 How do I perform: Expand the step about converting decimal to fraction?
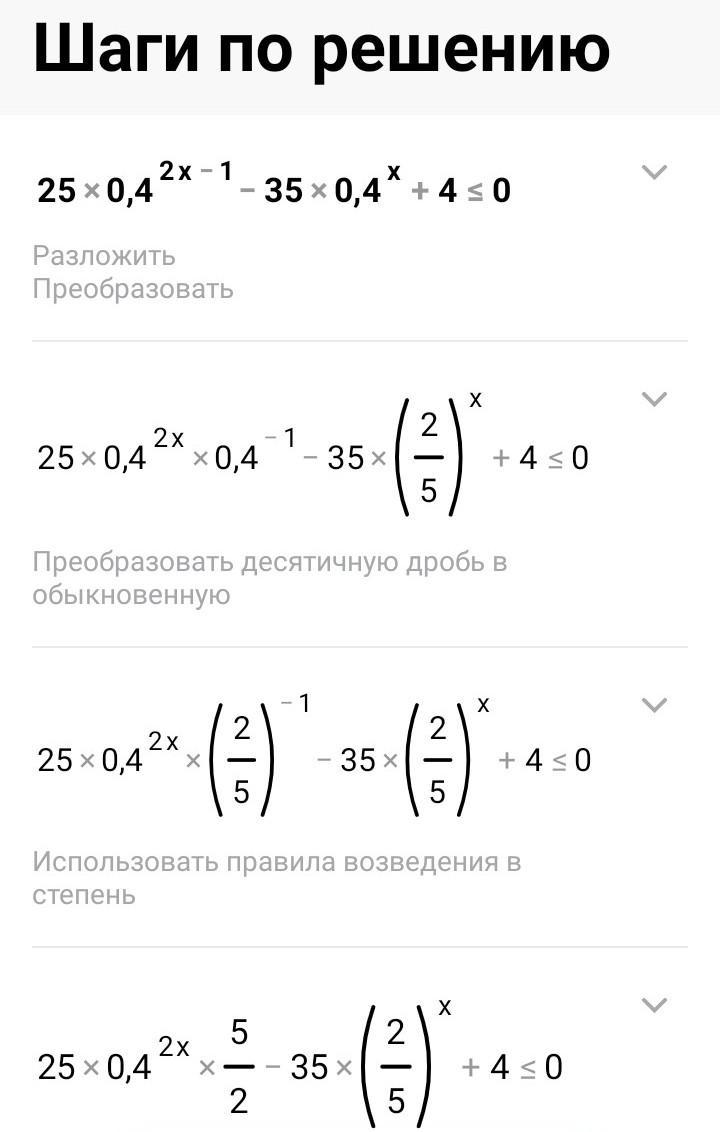pyautogui.click(x=654, y=399)
